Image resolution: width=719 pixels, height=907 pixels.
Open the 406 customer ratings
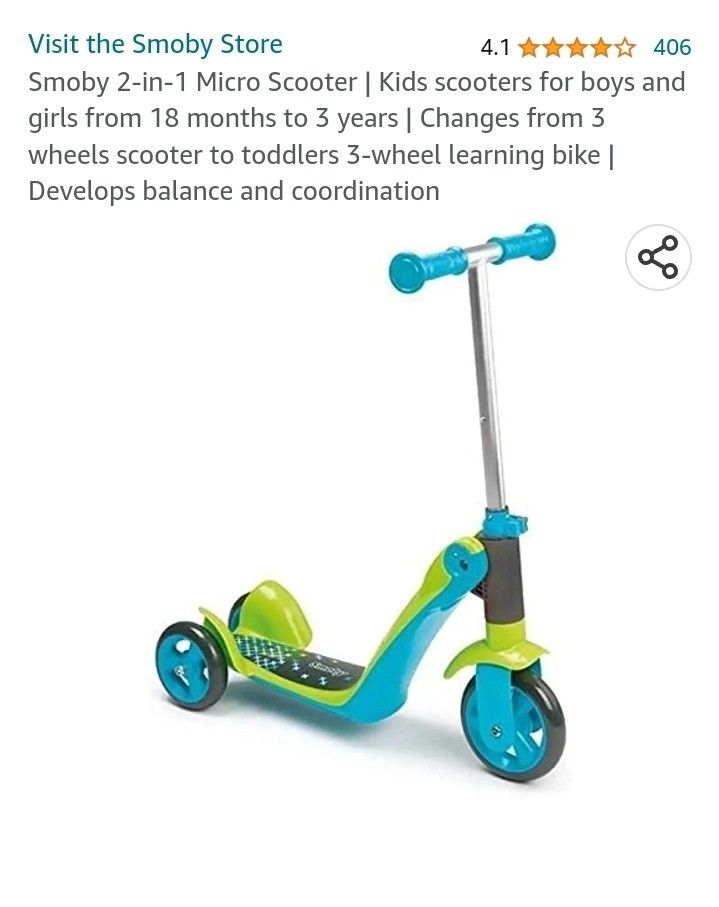tap(671, 47)
